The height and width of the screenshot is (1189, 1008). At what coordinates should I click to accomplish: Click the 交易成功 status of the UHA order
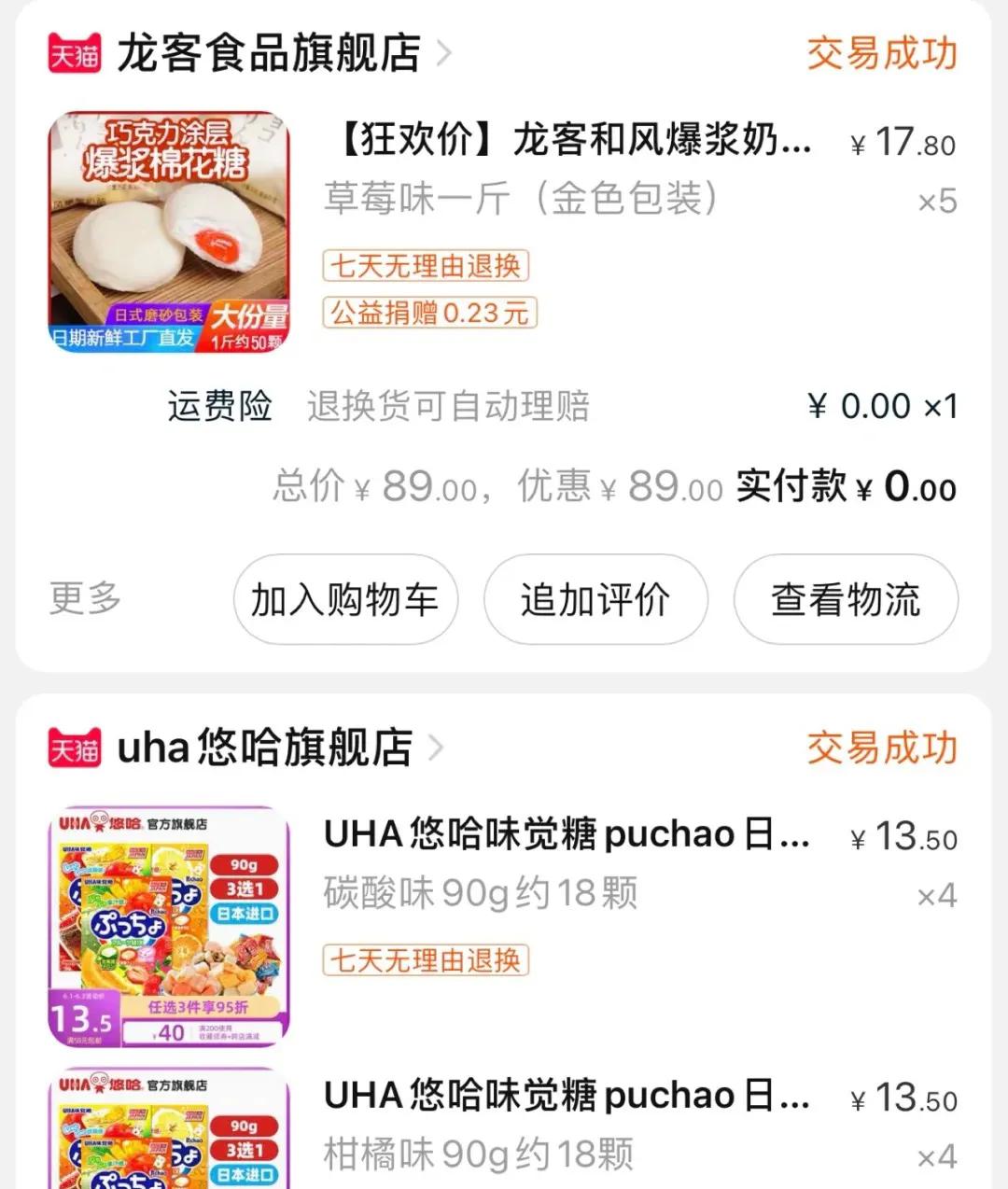881,747
